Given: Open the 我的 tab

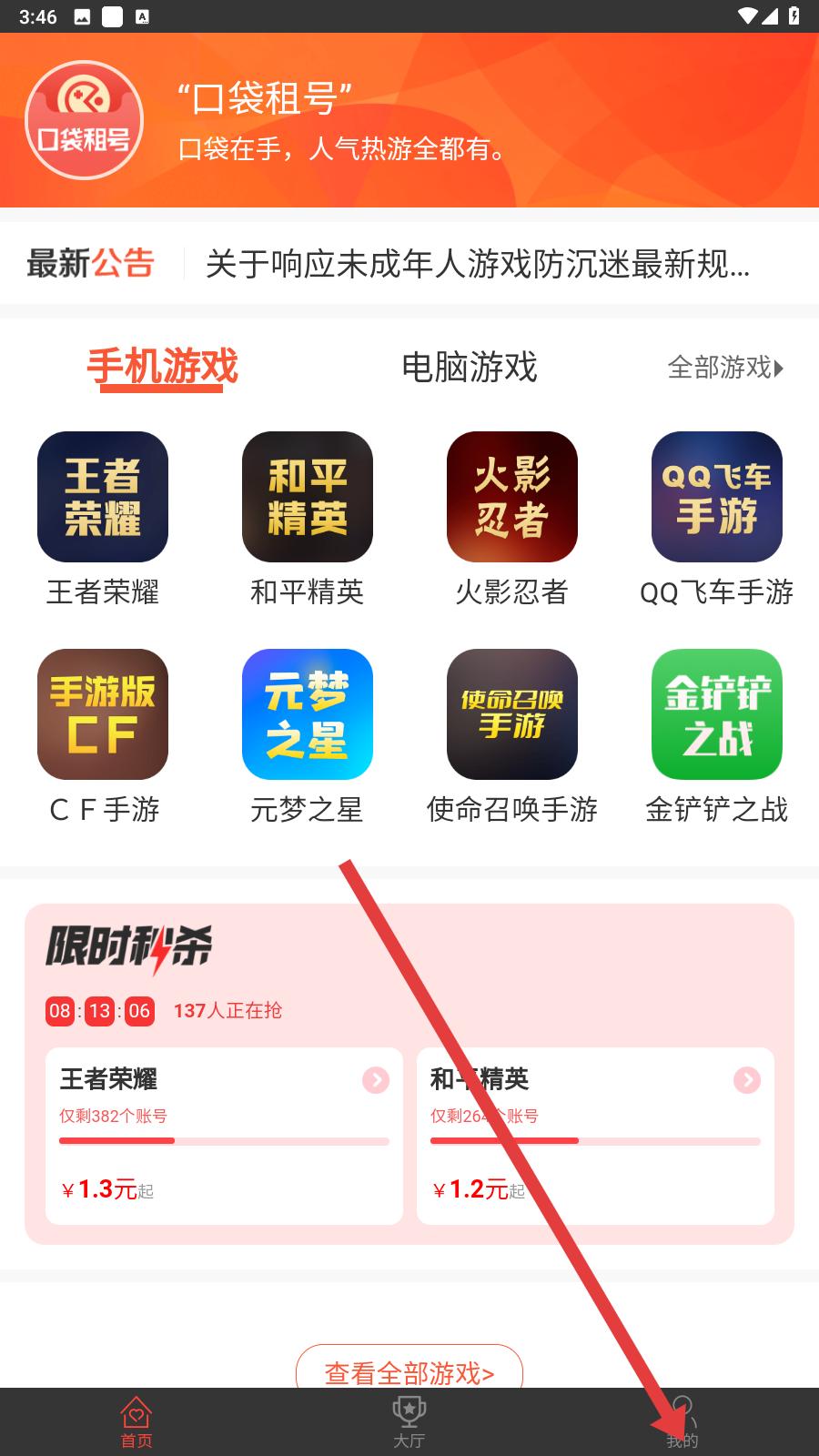Looking at the screenshot, I should coord(682,1422).
